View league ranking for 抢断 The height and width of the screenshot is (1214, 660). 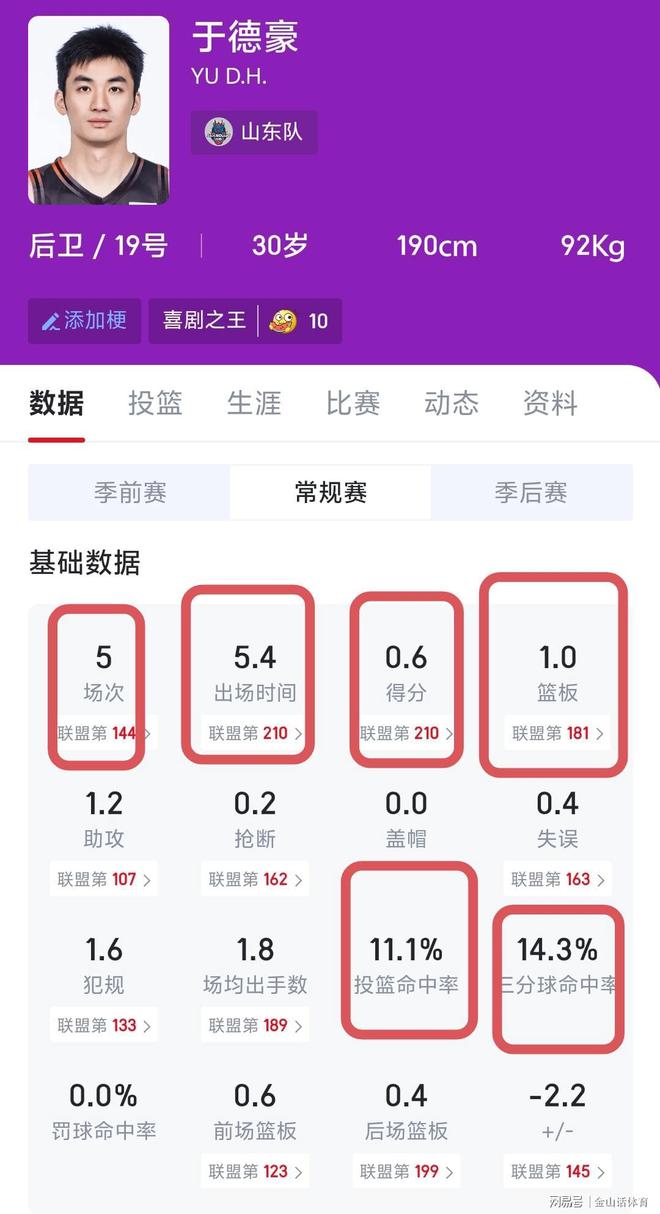(255, 880)
